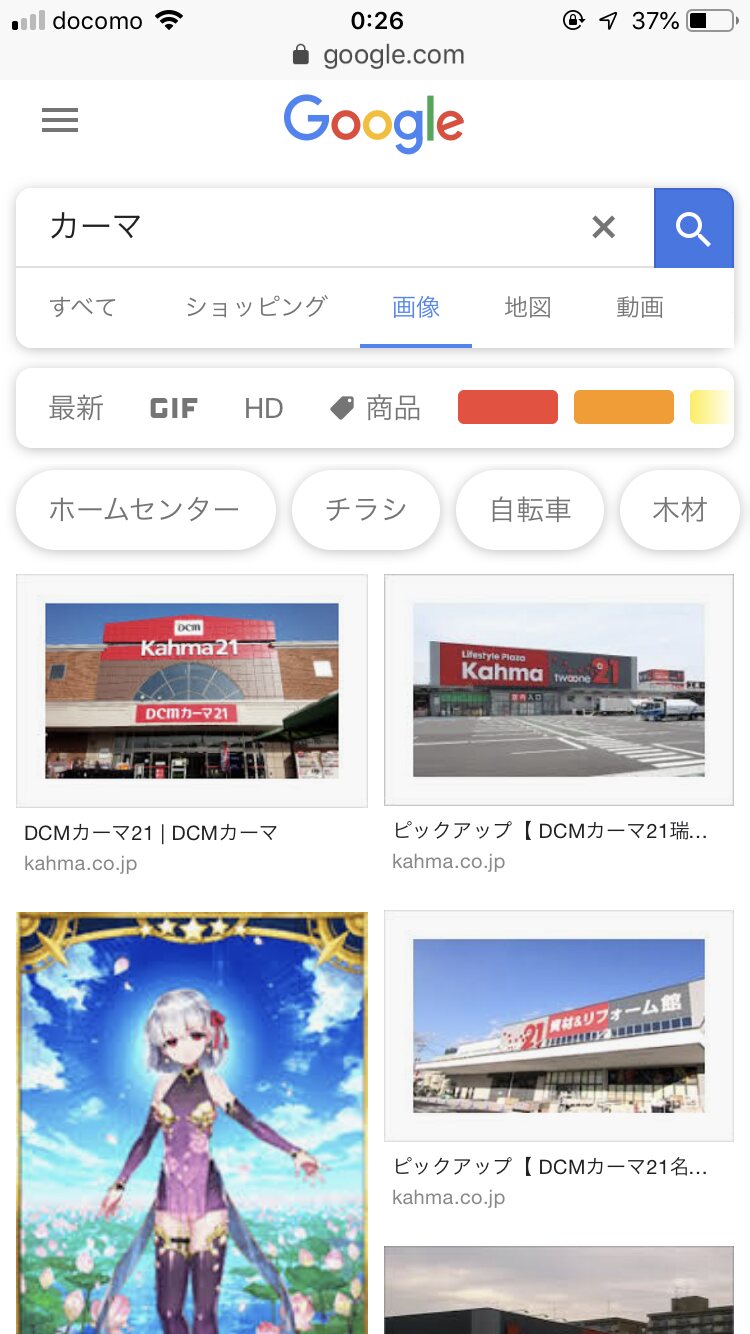Apply the HD image filter
Image resolution: width=750 pixels, height=1334 pixels.
click(x=264, y=408)
